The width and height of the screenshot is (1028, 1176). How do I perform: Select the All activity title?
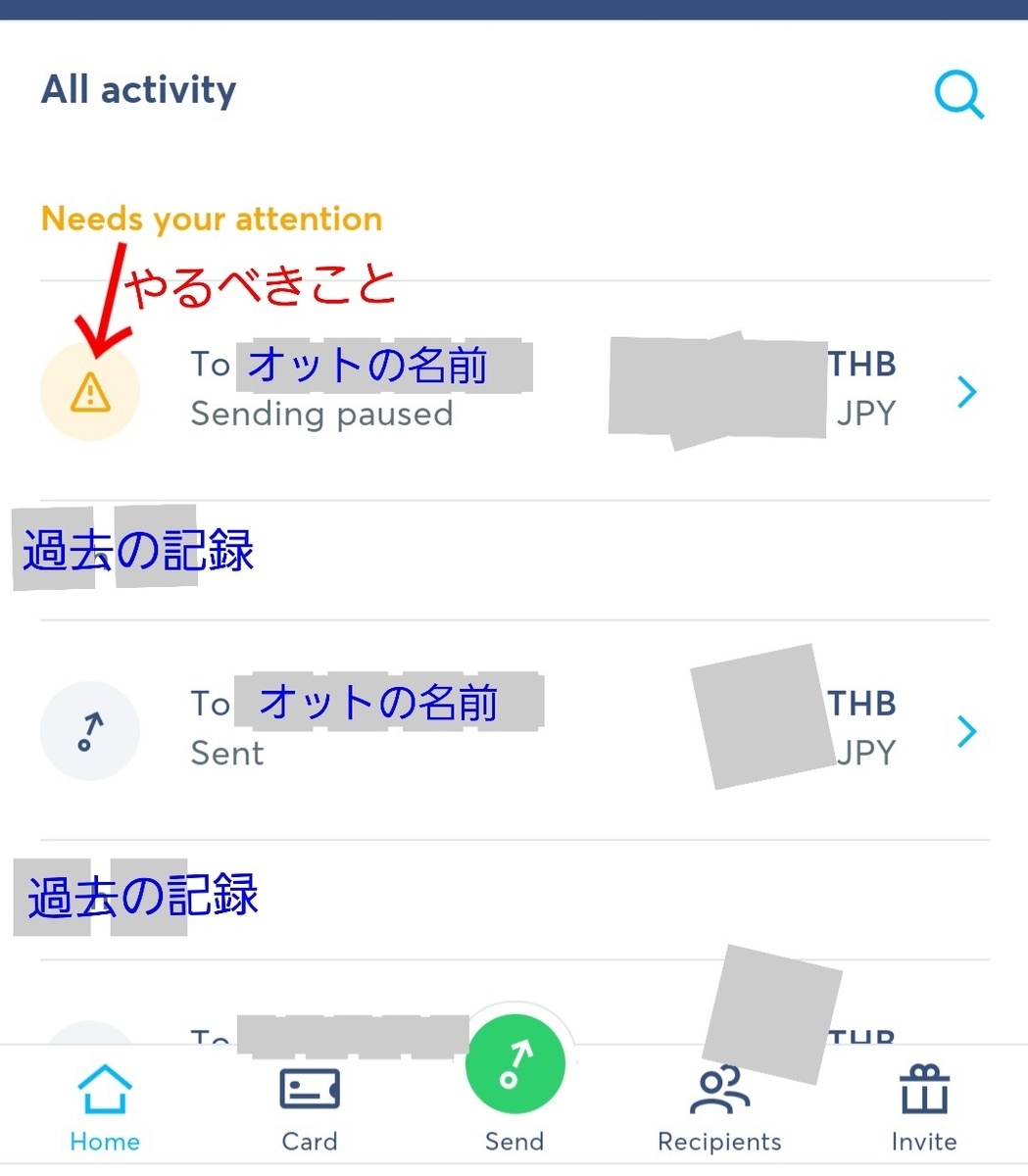tap(137, 89)
